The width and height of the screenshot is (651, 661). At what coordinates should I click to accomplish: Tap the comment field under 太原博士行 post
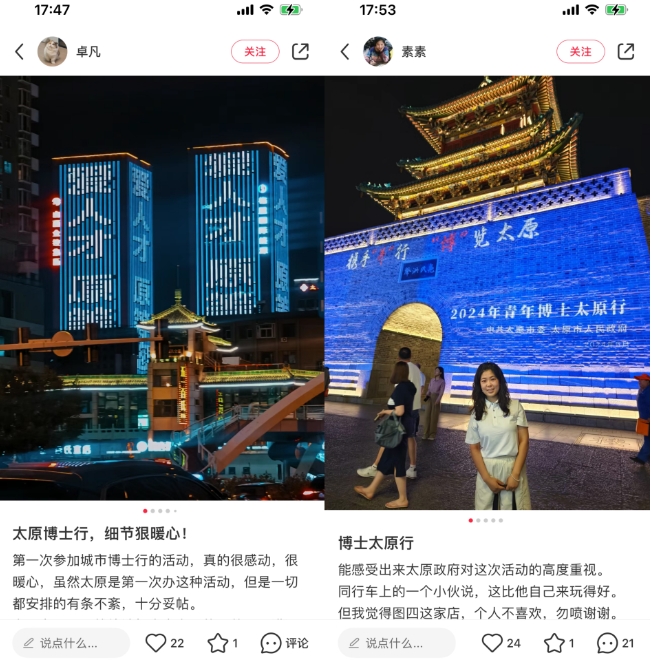pyautogui.click(x=70, y=643)
